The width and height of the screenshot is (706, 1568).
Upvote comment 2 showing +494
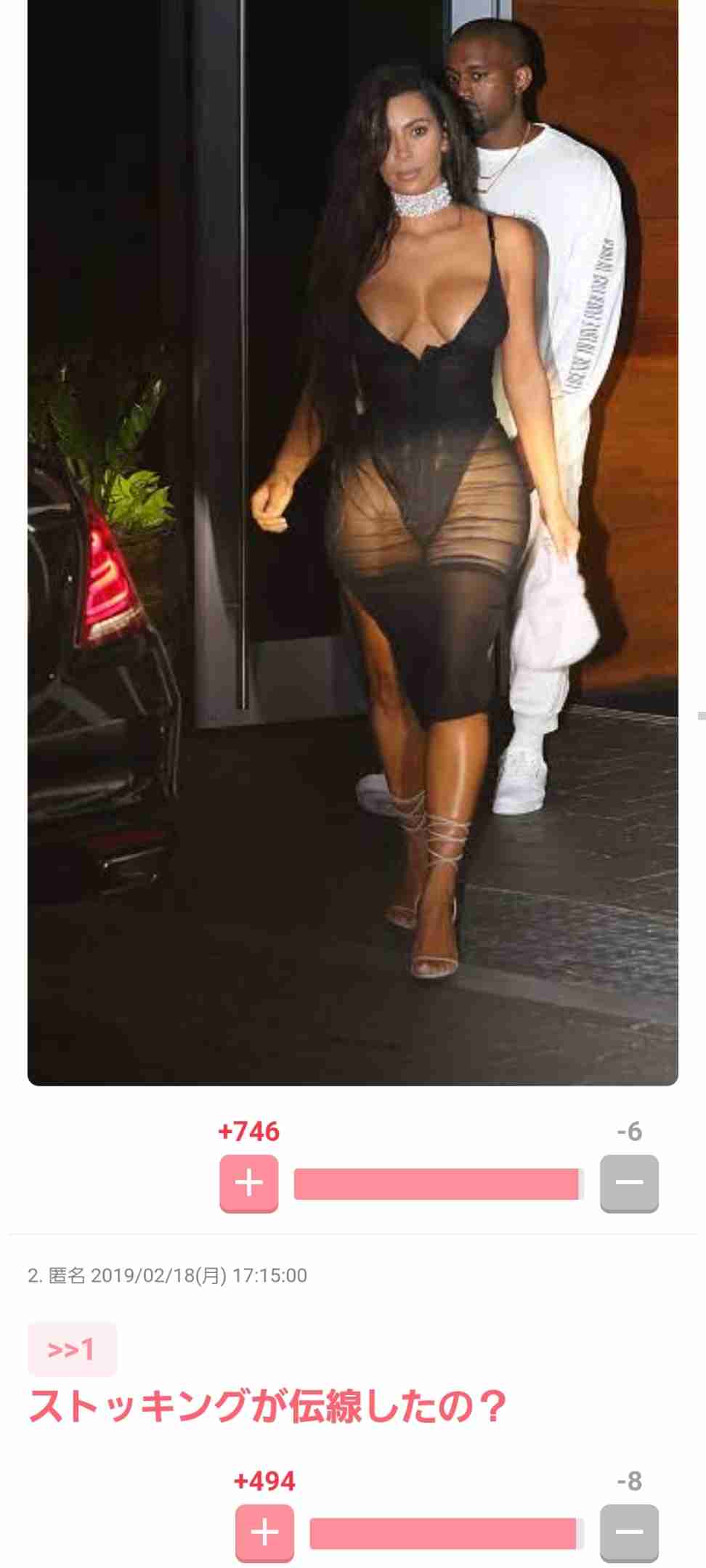click(x=264, y=1533)
